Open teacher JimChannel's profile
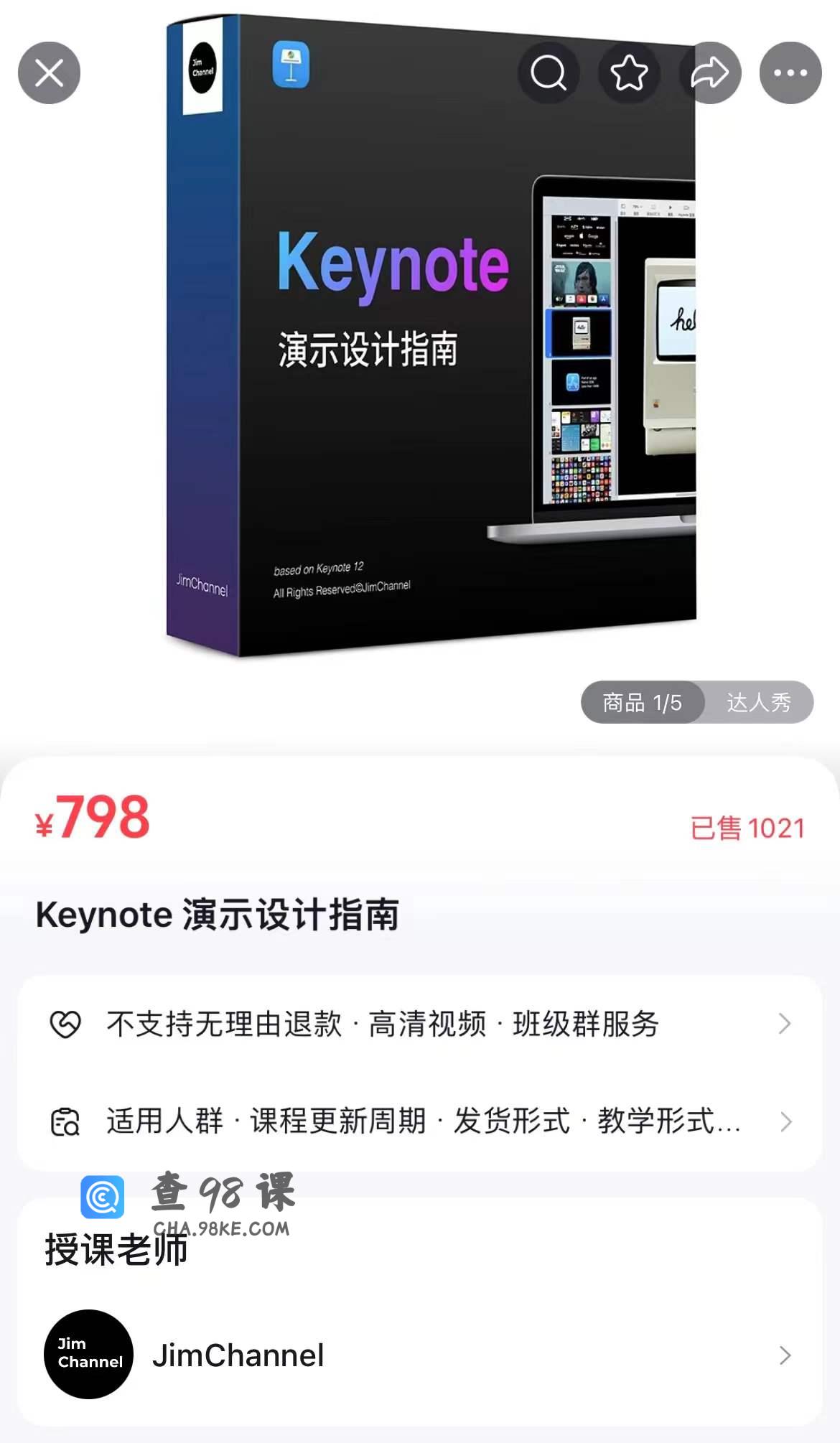Viewport: 840px width, 1443px height. pos(420,1355)
